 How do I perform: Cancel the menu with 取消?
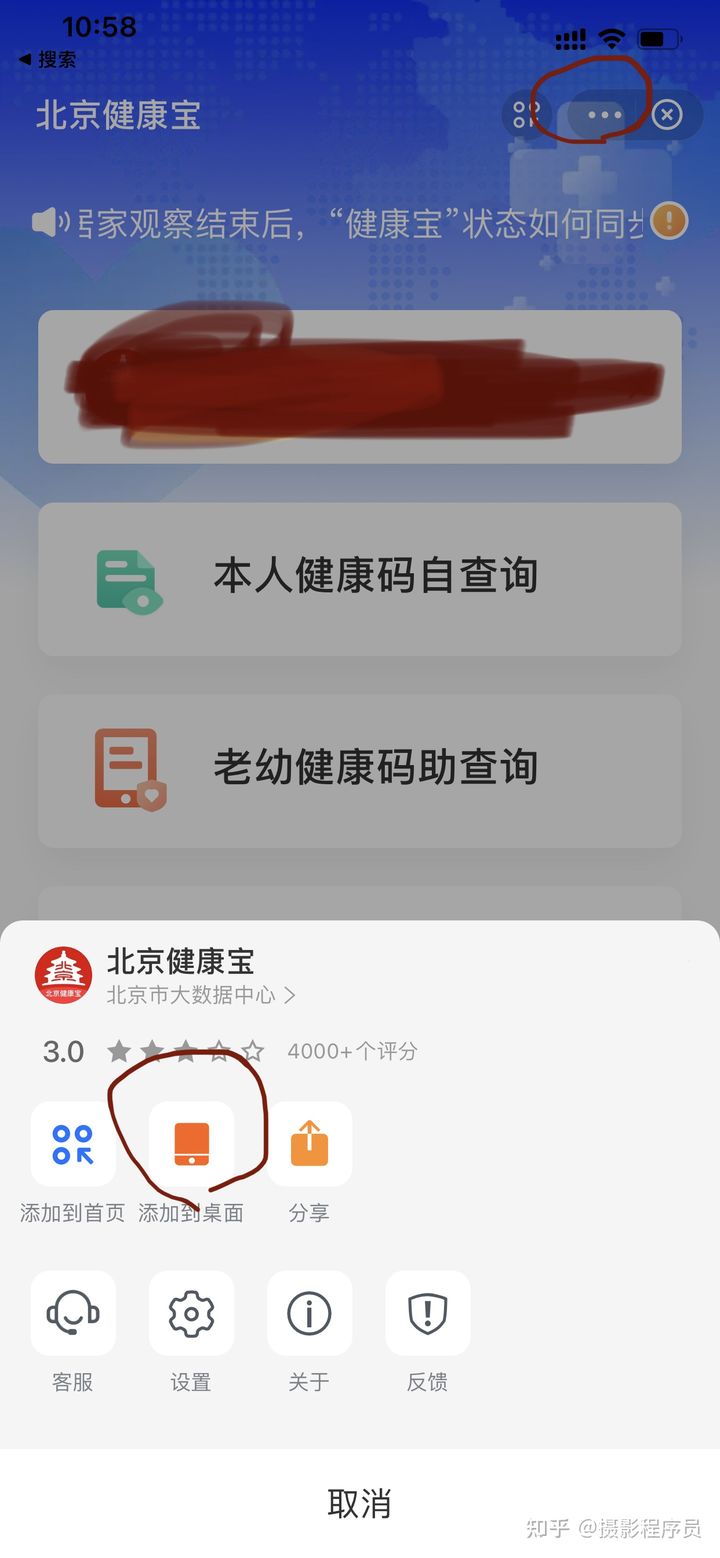(360, 1503)
